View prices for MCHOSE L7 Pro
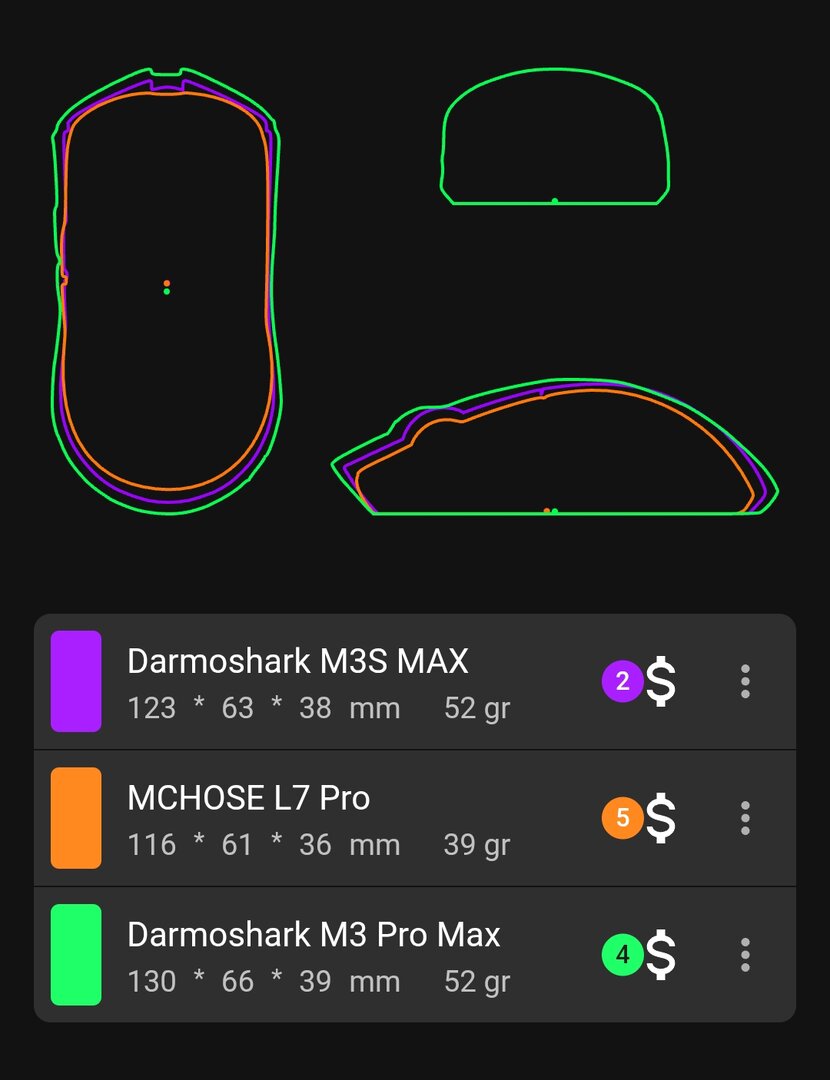830x1080 pixels. [642, 819]
